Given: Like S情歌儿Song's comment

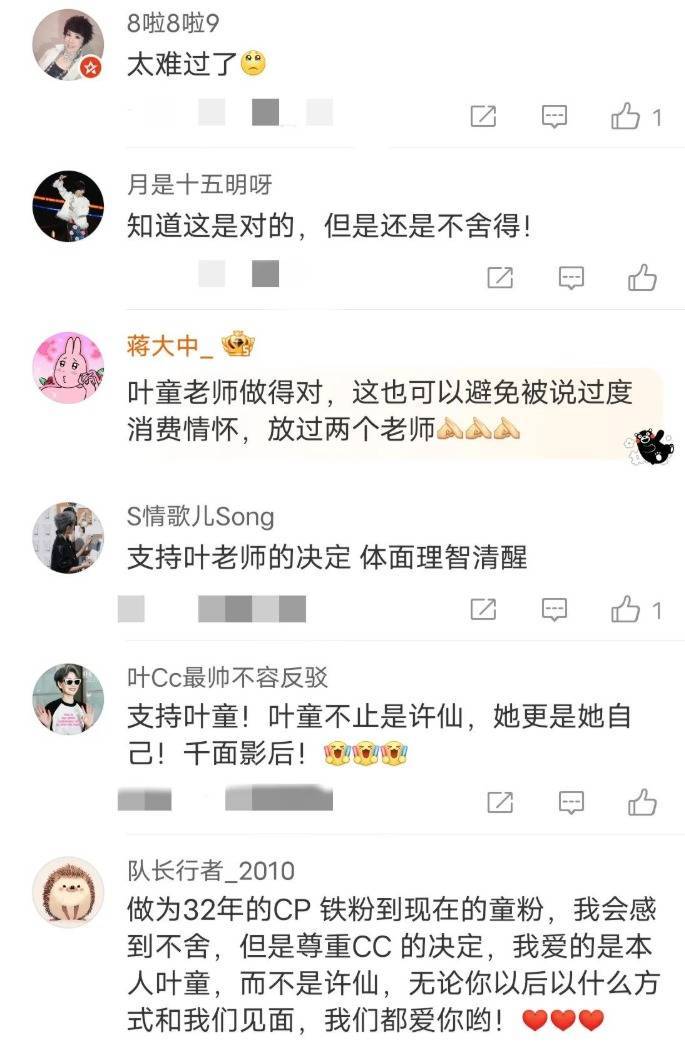Looking at the screenshot, I should 627,608.
